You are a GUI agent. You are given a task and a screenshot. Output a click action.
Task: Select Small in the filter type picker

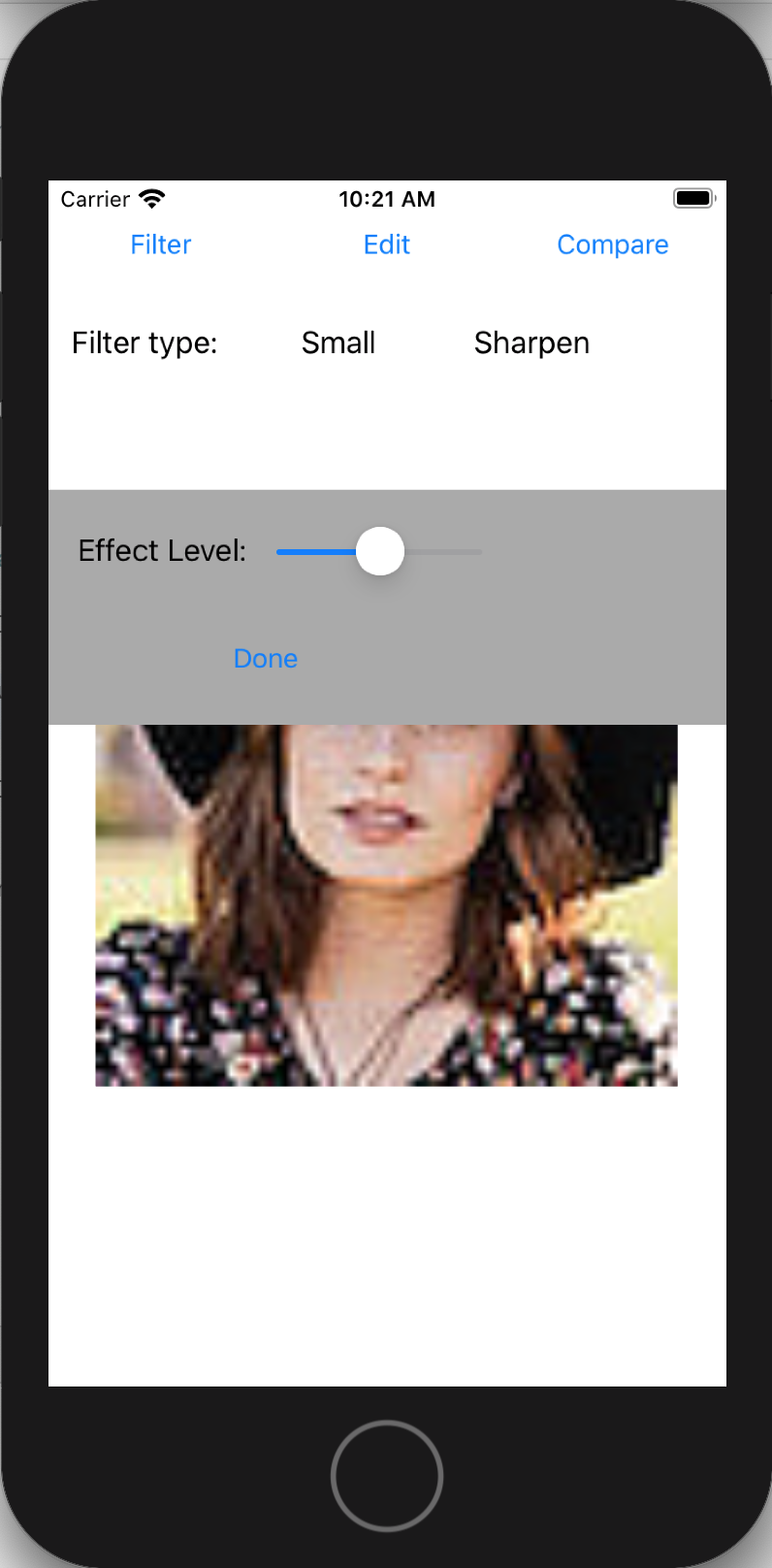pyautogui.click(x=338, y=342)
